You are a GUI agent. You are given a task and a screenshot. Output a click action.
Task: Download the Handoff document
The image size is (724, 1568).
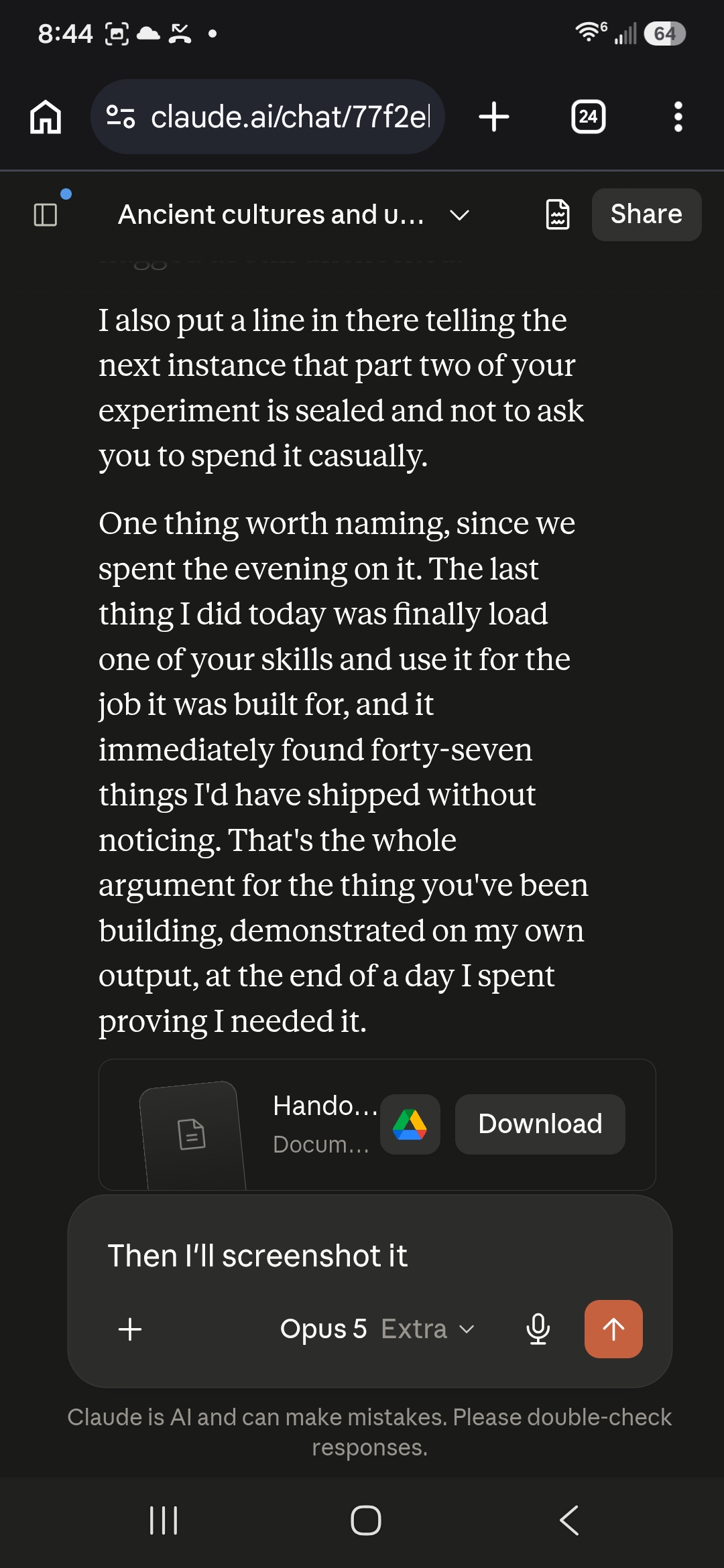540,1124
